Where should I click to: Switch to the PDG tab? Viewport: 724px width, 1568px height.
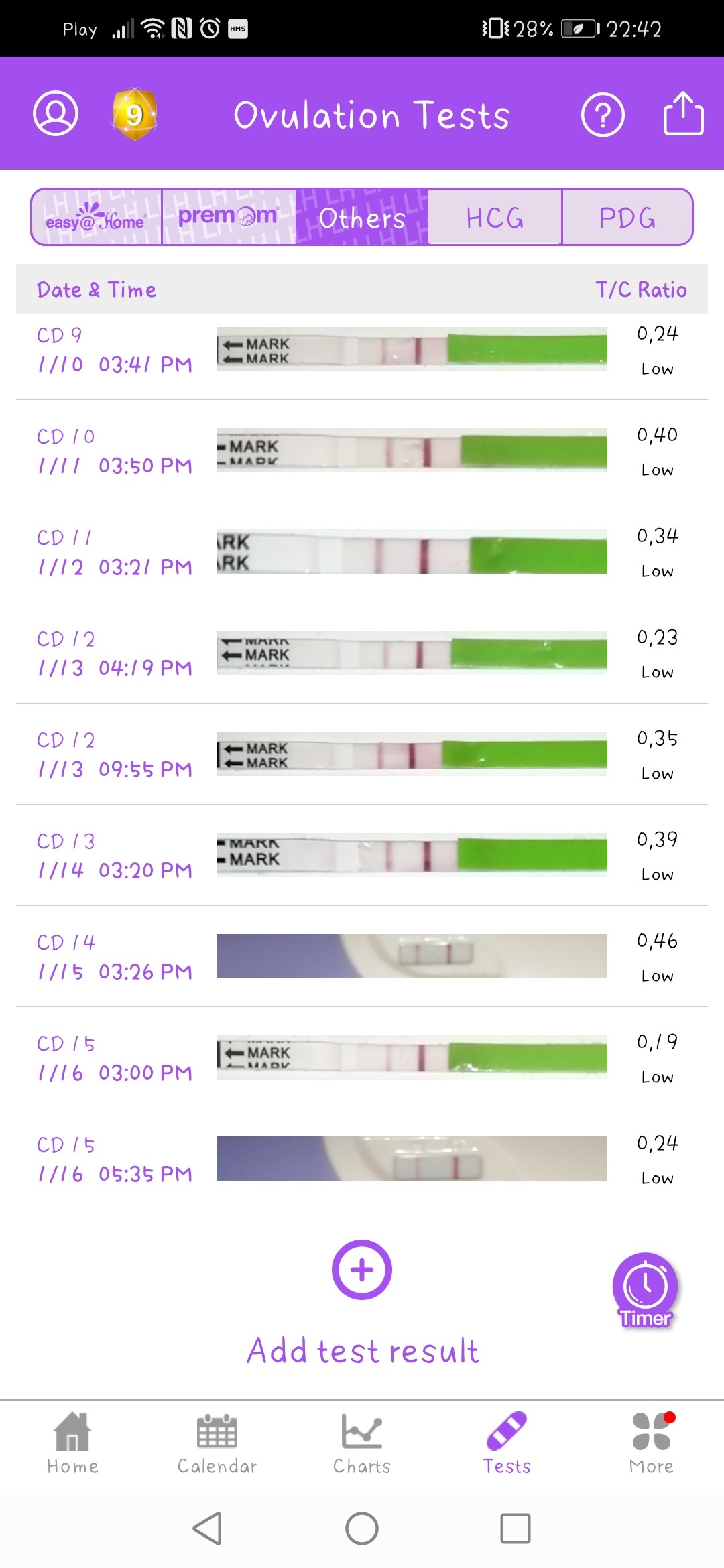tap(627, 217)
